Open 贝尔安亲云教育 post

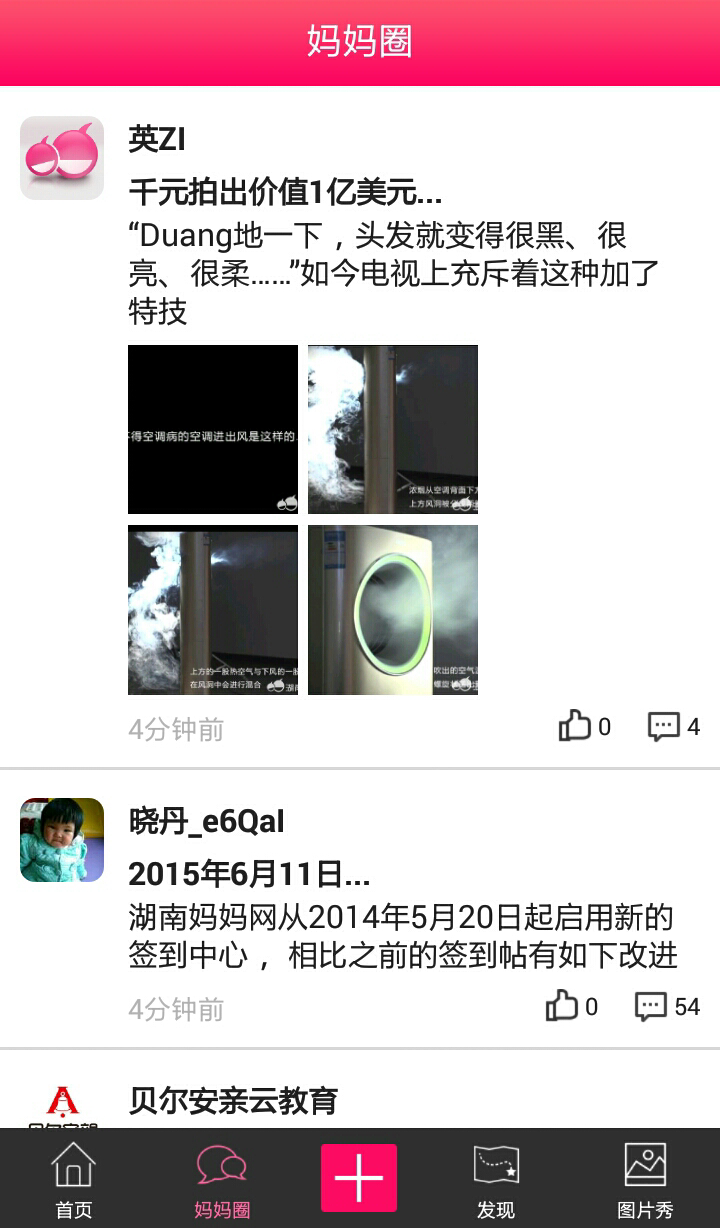(233, 1100)
